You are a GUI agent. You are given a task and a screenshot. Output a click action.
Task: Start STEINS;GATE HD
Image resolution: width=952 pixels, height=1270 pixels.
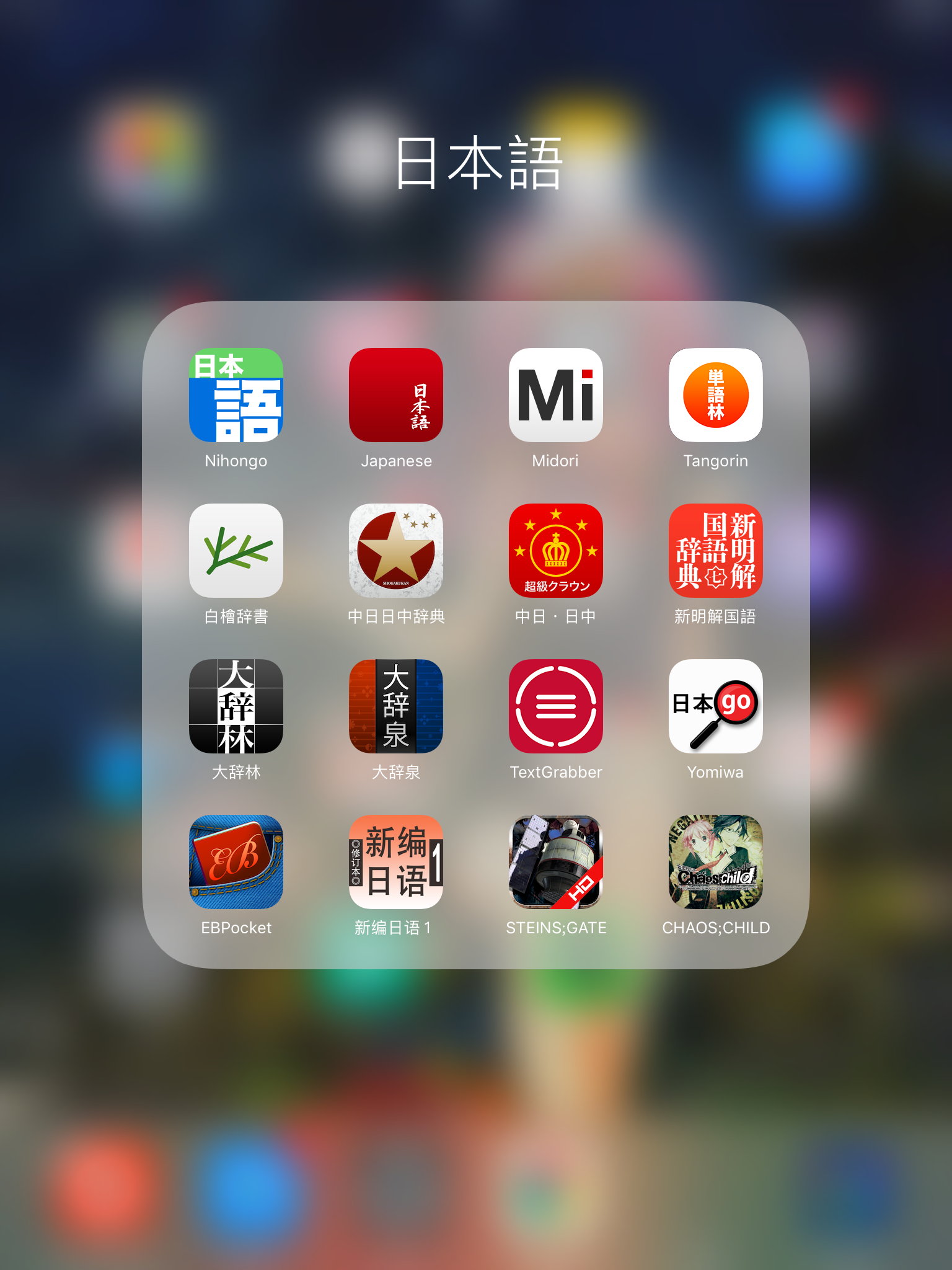[556, 862]
